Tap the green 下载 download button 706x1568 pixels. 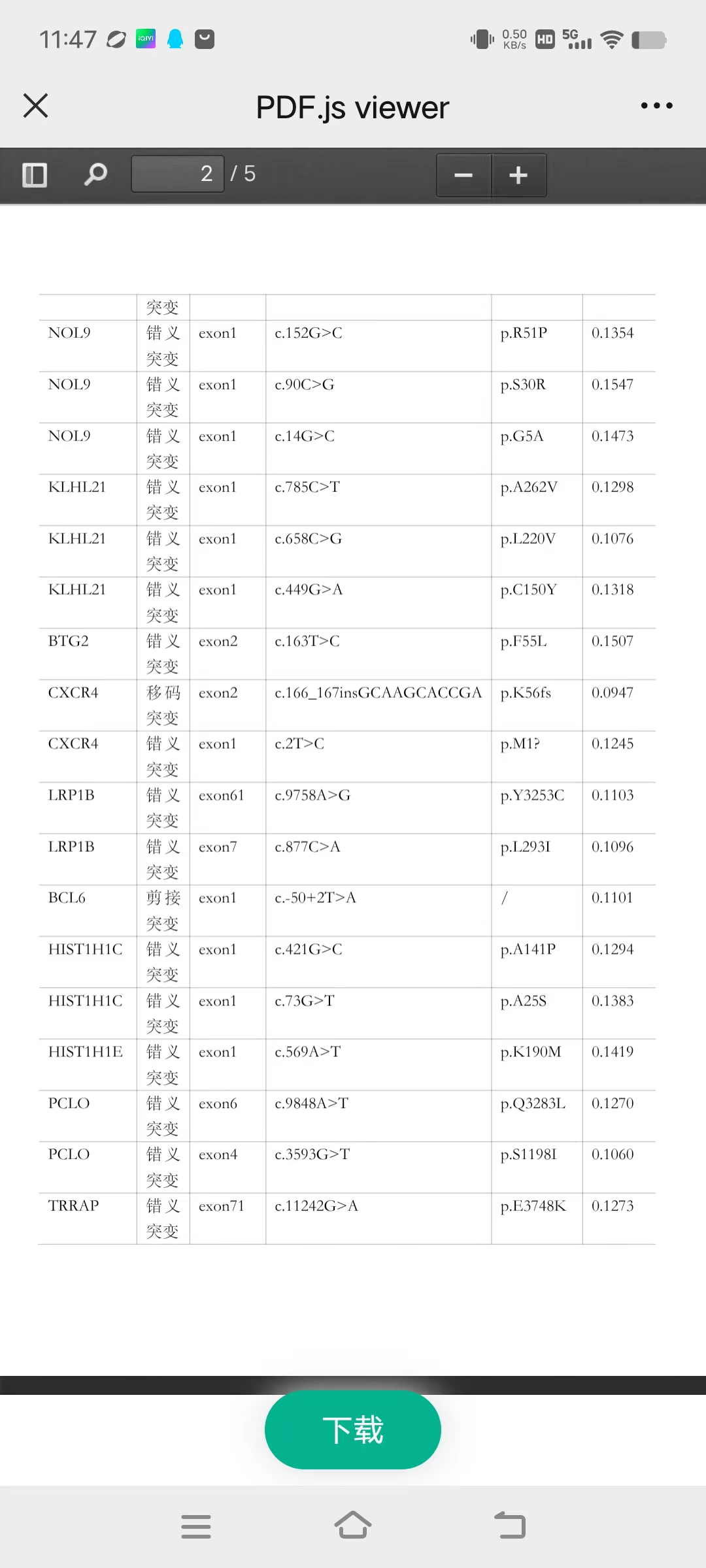pos(353,1429)
